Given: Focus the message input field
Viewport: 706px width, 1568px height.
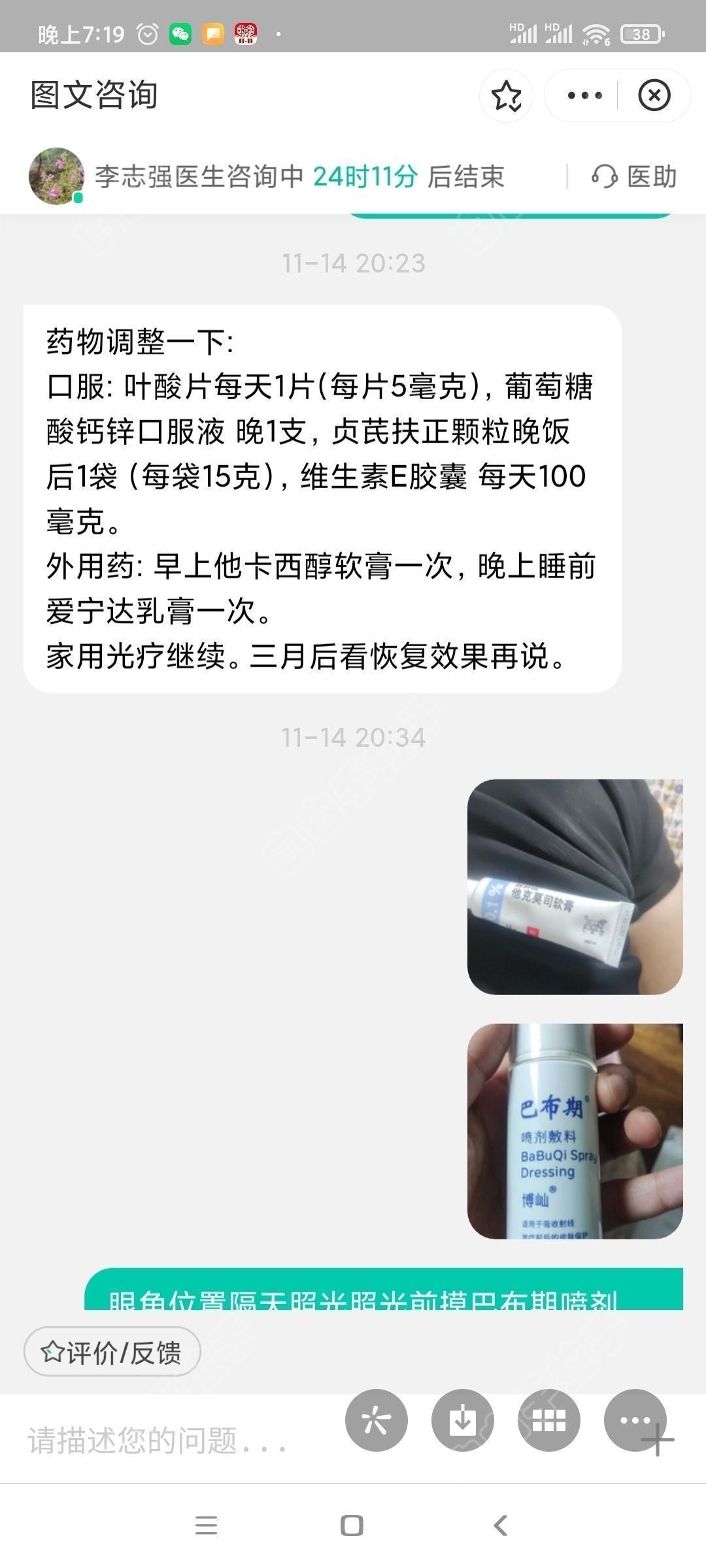Looking at the screenshot, I should [x=157, y=1440].
